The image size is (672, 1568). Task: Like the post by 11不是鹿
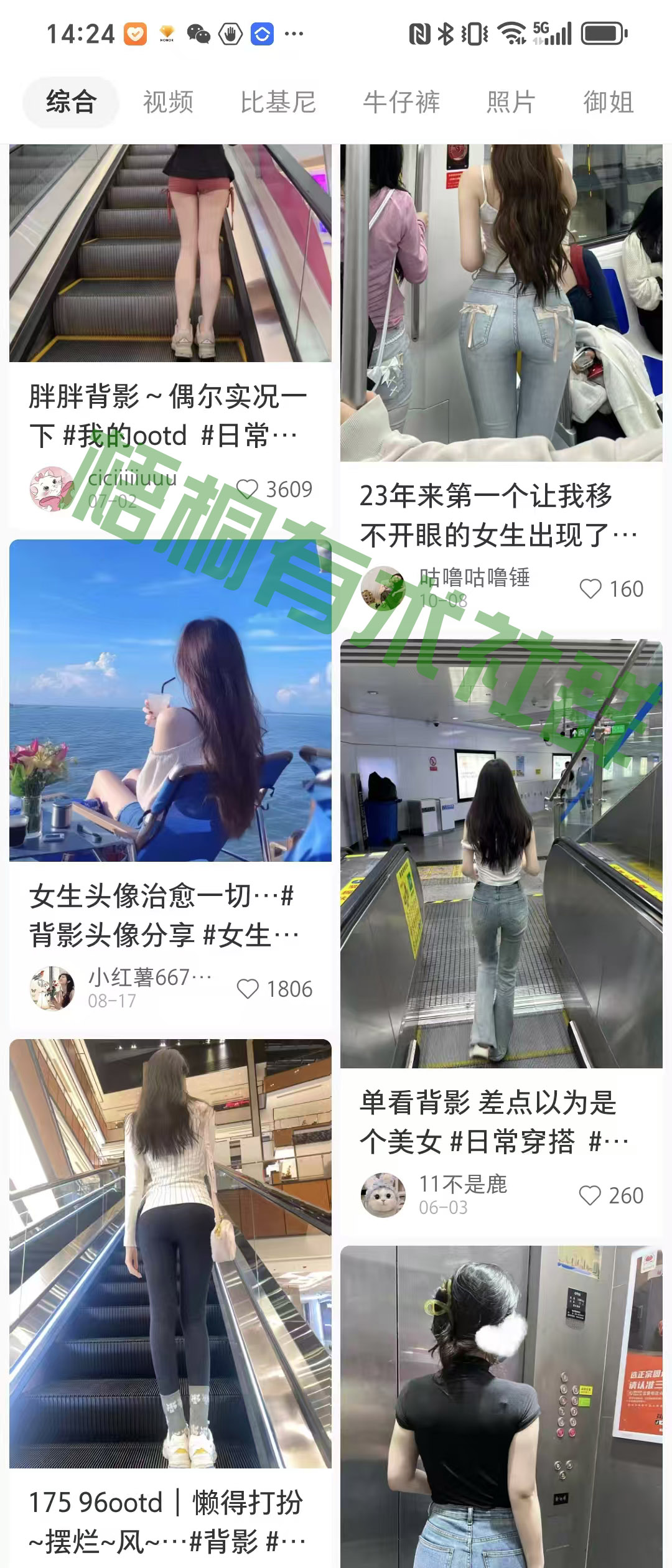click(590, 1195)
